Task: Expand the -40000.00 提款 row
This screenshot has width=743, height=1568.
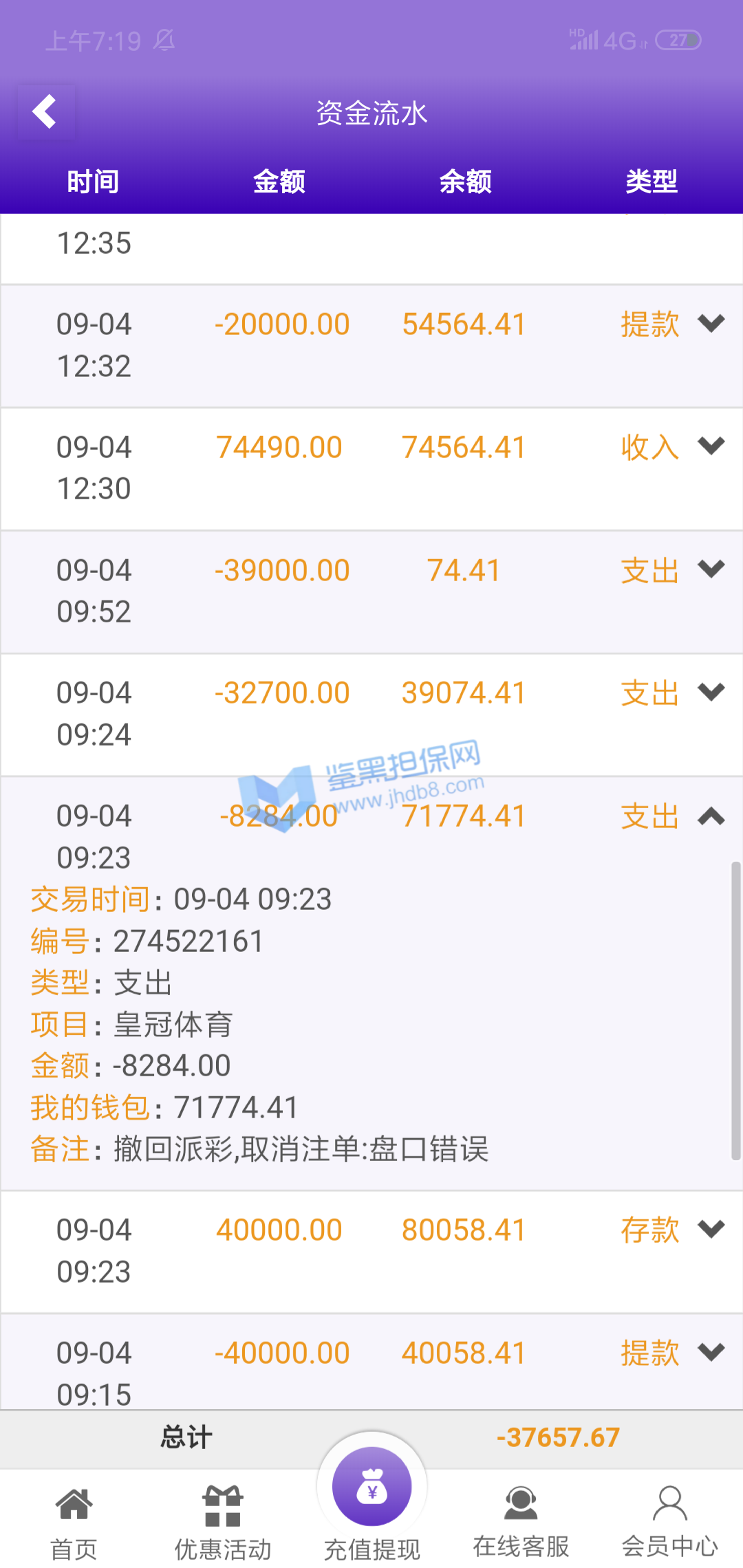Action: [711, 1352]
